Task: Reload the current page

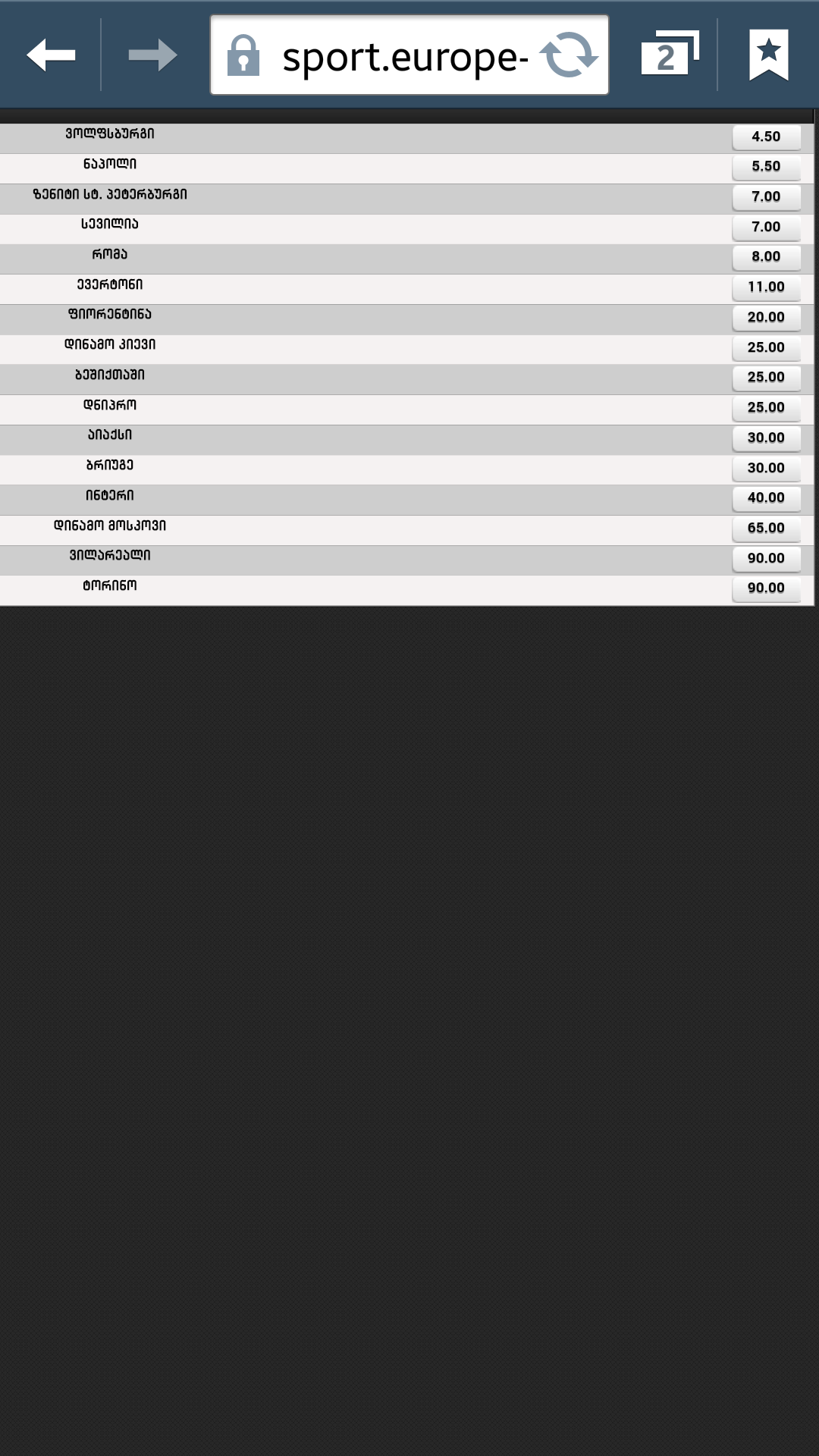Action: 569,55
